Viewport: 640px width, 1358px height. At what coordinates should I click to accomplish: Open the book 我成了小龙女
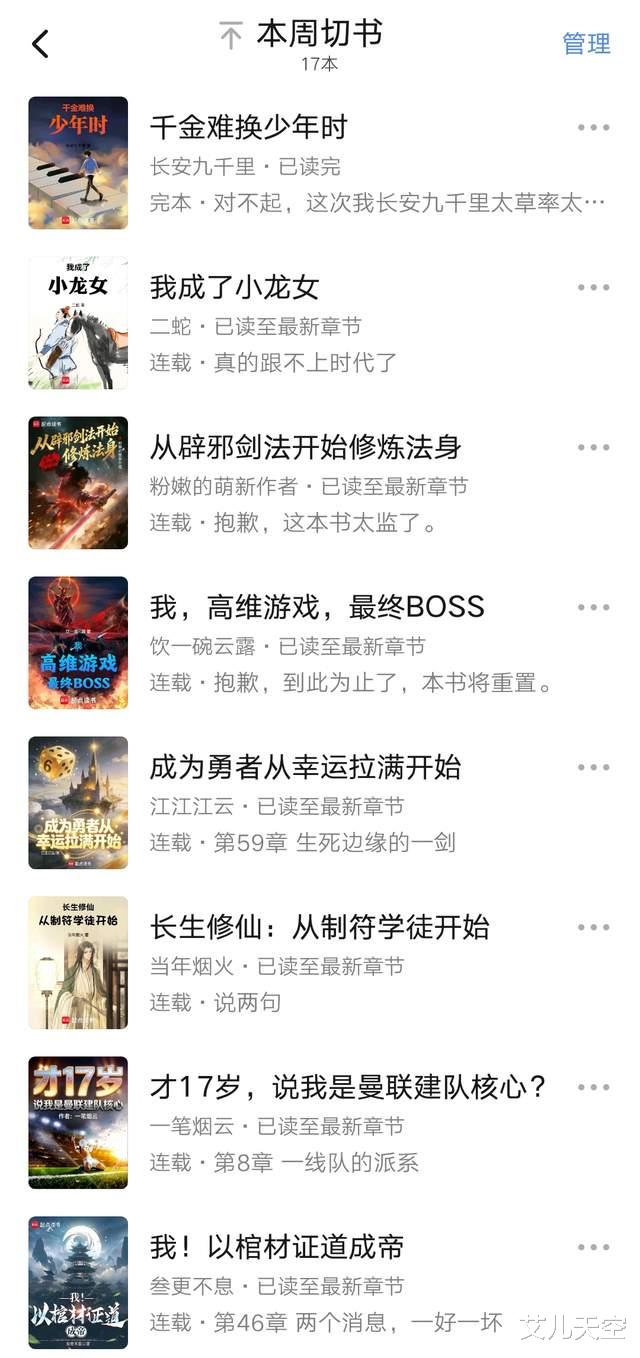click(234, 288)
